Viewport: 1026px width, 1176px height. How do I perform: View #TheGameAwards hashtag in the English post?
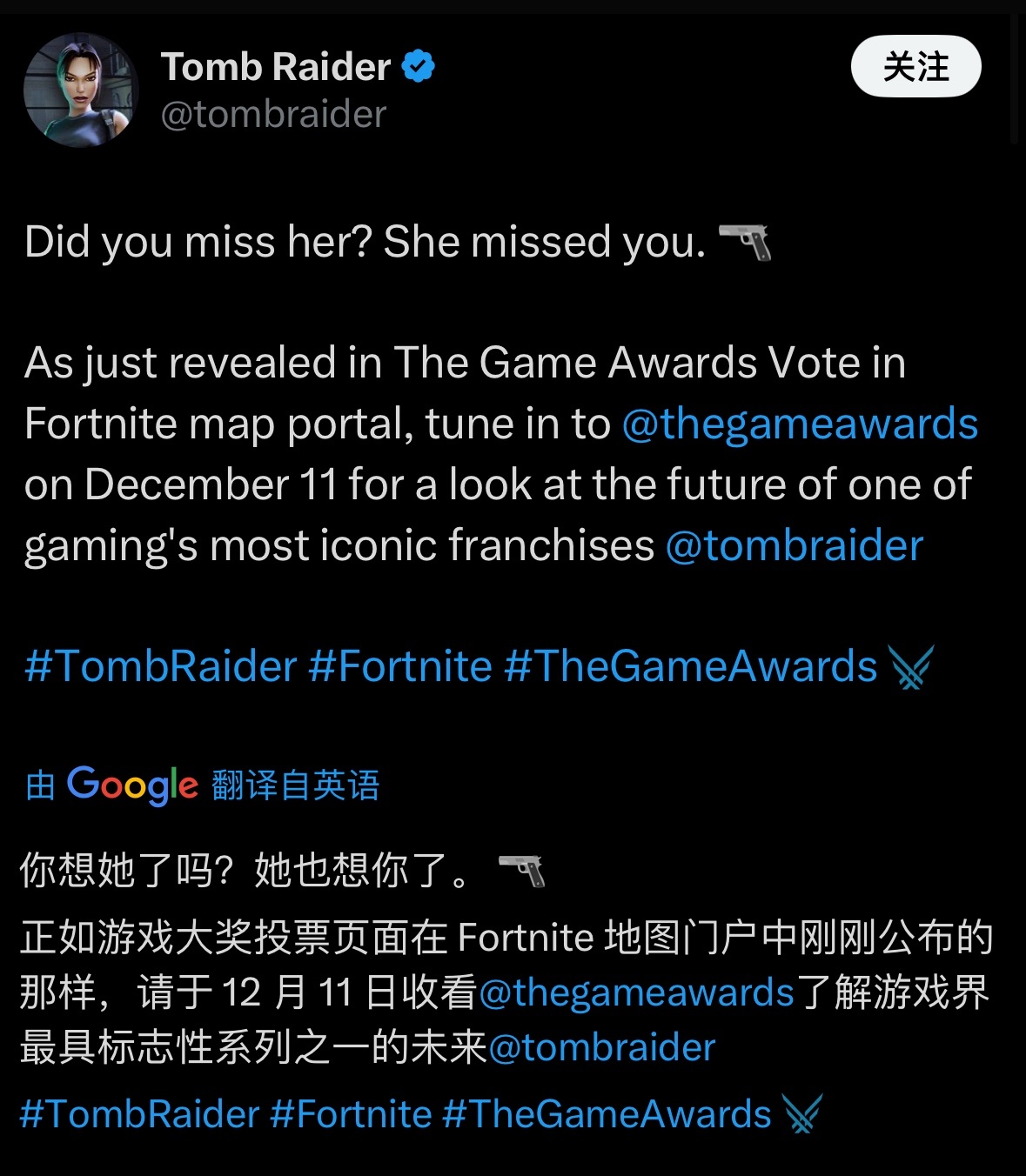(690, 667)
